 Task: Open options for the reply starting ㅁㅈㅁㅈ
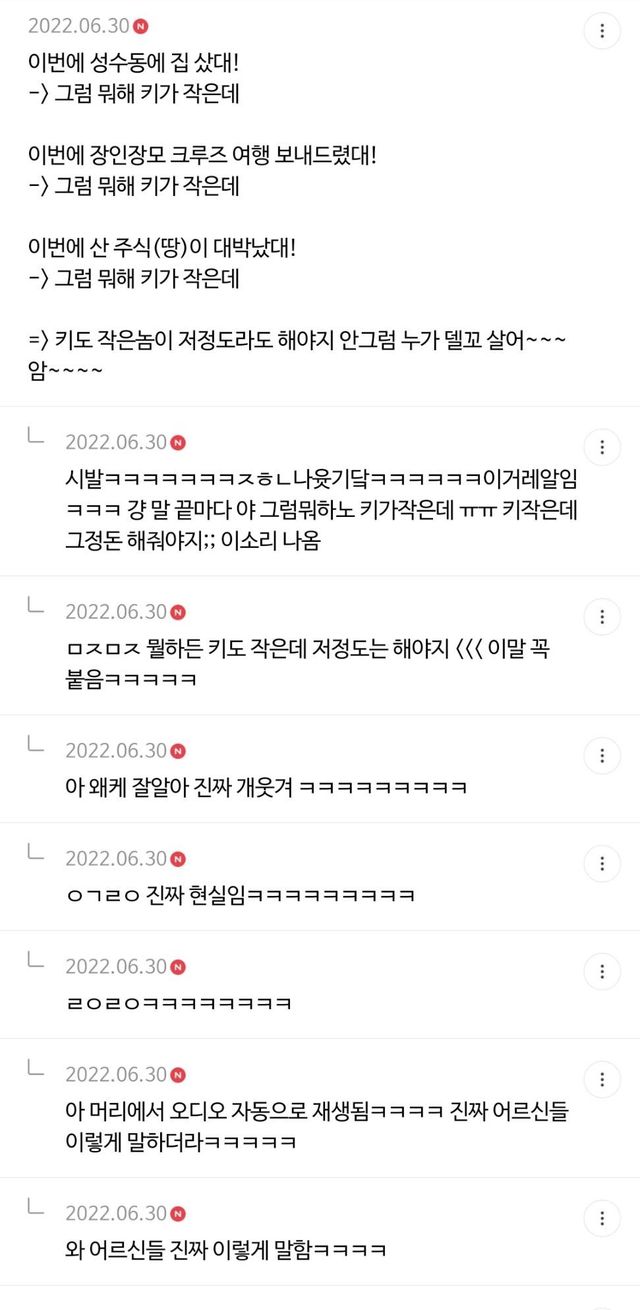pyautogui.click(x=602, y=616)
